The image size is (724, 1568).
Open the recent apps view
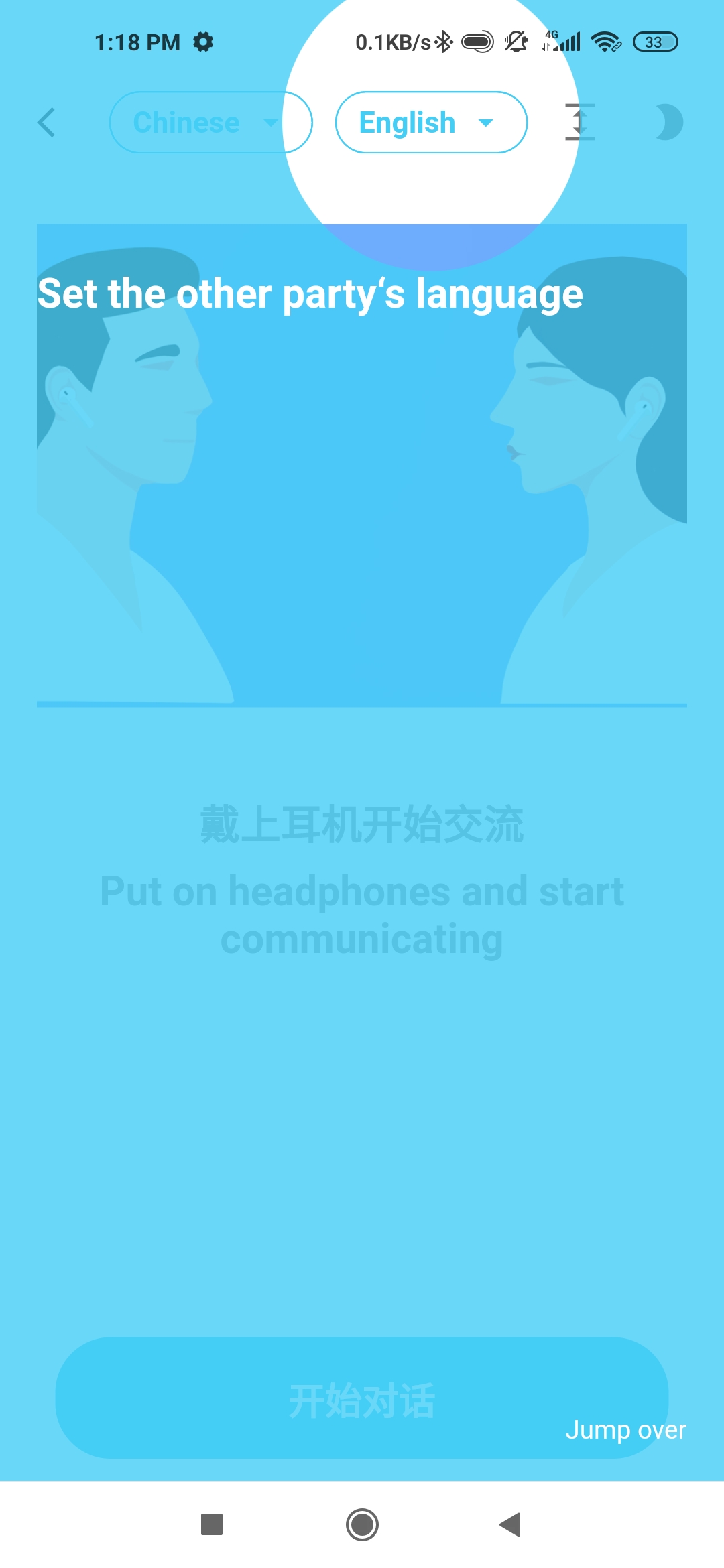pyautogui.click(x=212, y=1524)
